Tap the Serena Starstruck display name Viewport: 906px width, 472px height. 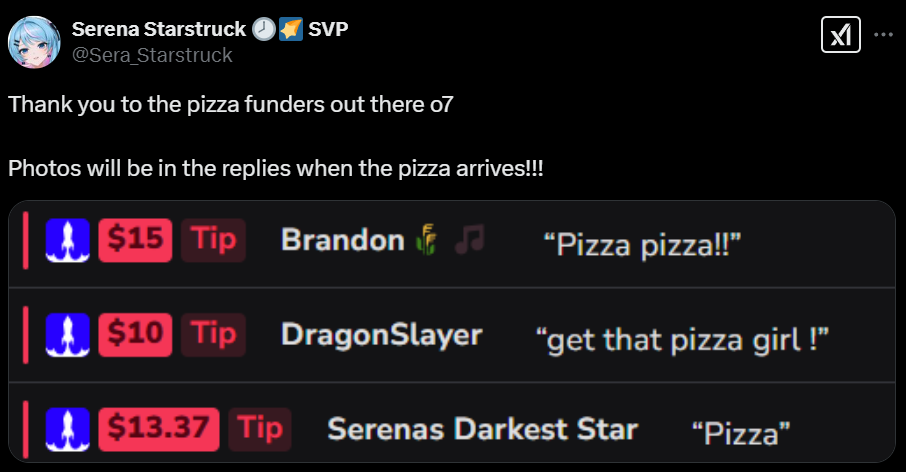click(157, 29)
